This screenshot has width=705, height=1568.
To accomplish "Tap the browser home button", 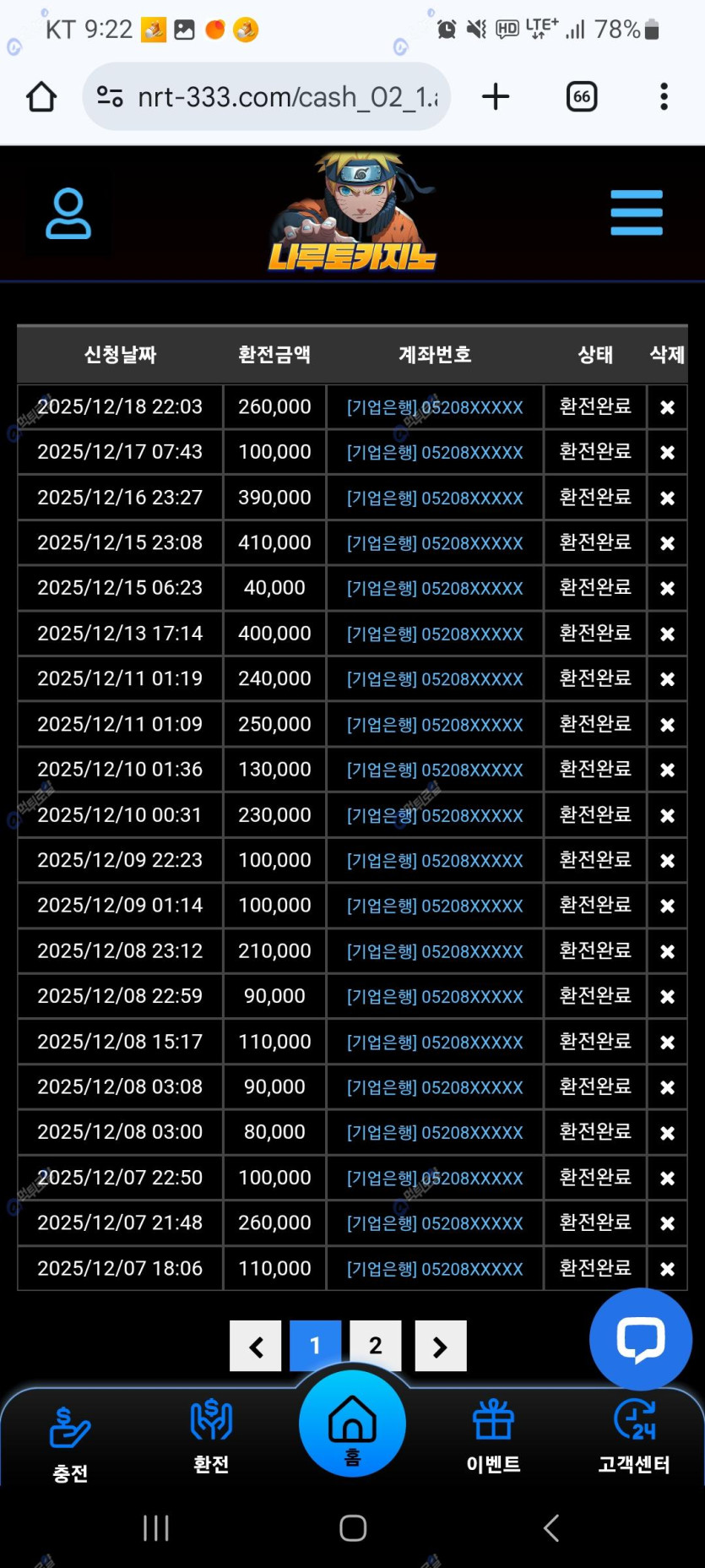I will [x=41, y=97].
